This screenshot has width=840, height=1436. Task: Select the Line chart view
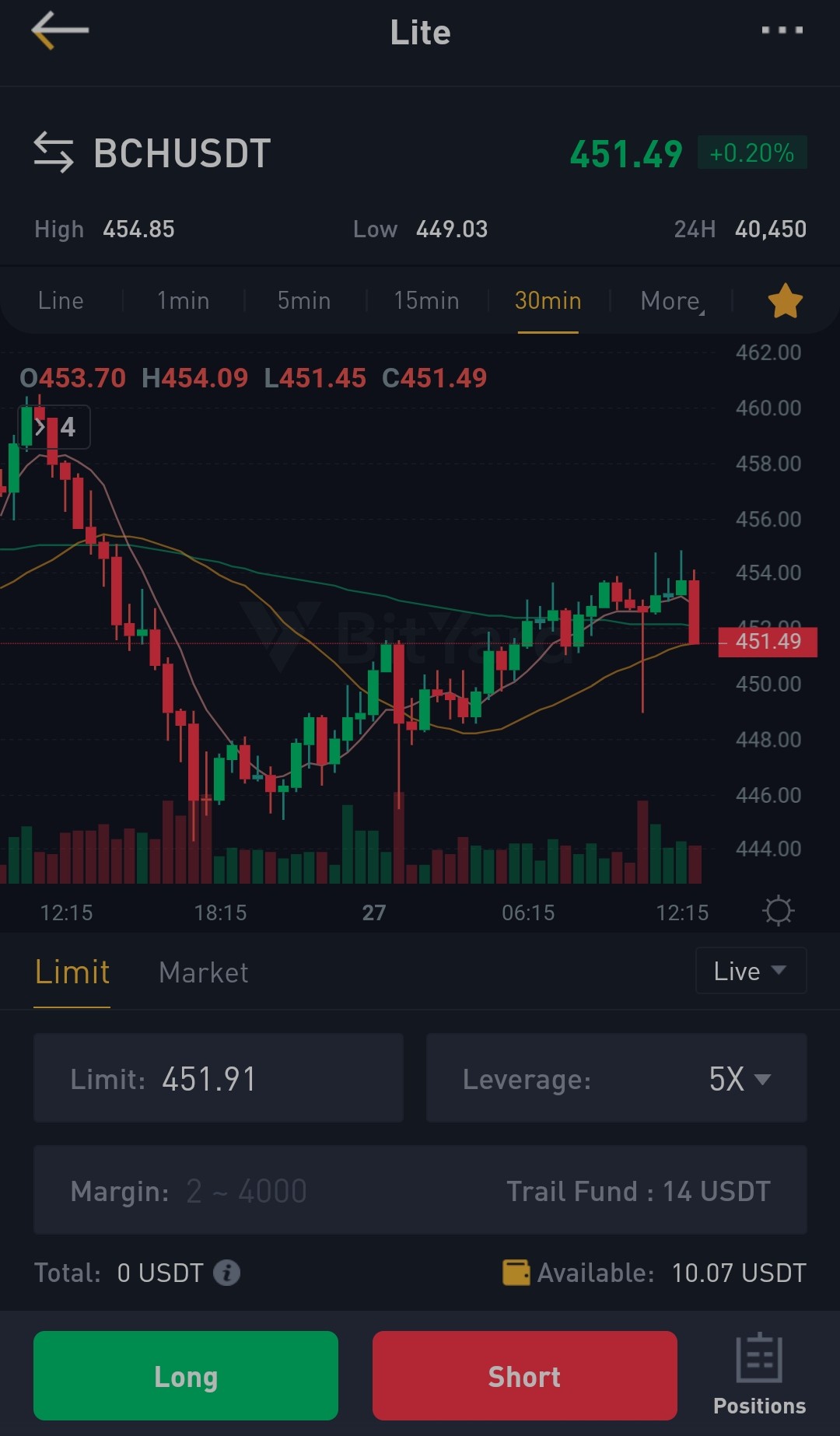pos(61,300)
